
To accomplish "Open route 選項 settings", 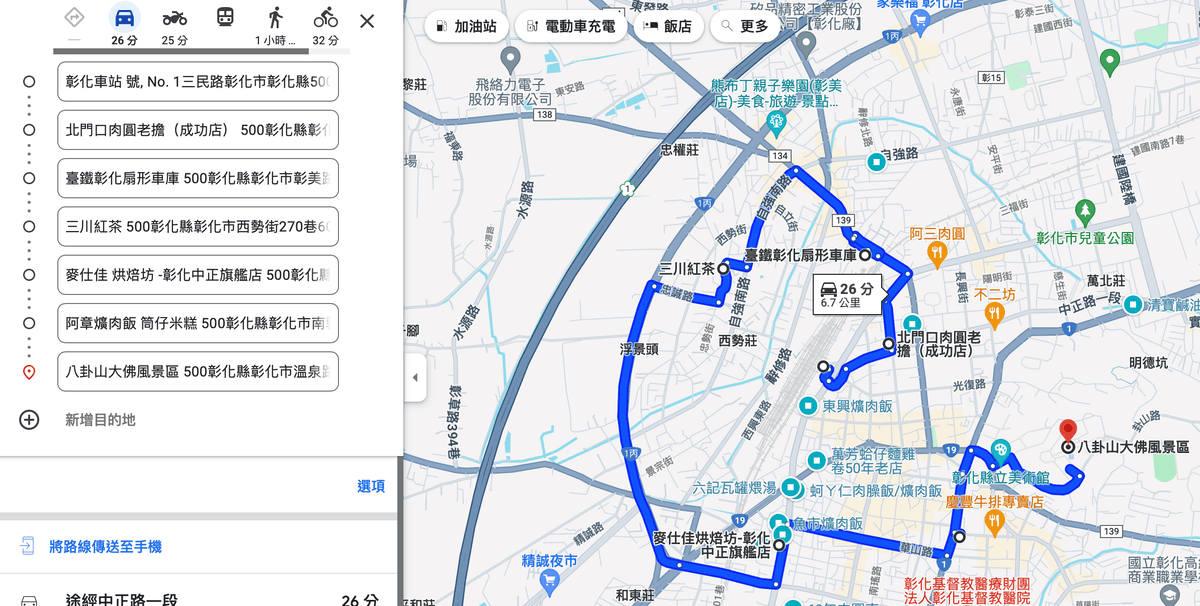I will click(370, 487).
